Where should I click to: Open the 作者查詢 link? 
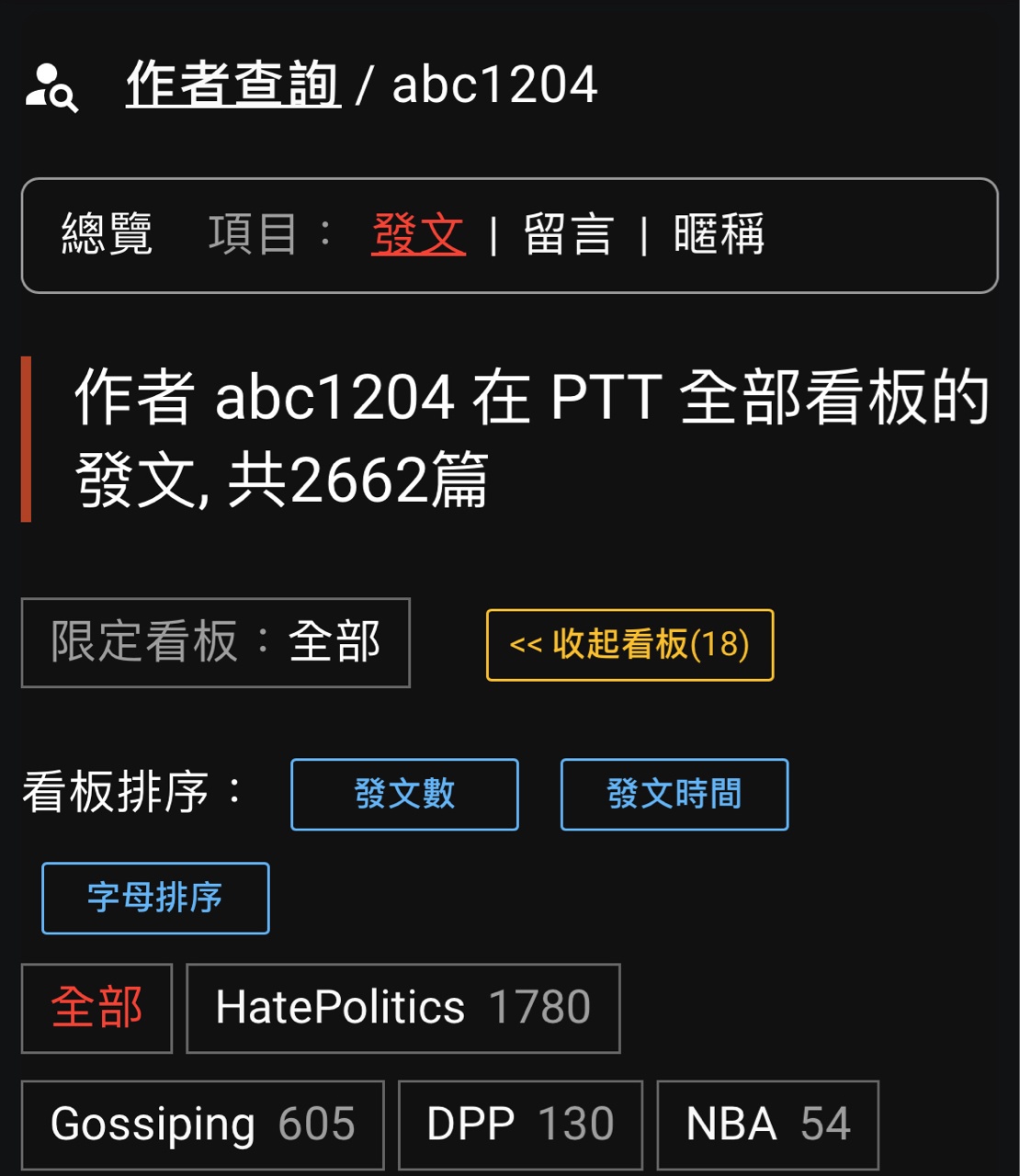pyautogui.click(x=232, y=85)
